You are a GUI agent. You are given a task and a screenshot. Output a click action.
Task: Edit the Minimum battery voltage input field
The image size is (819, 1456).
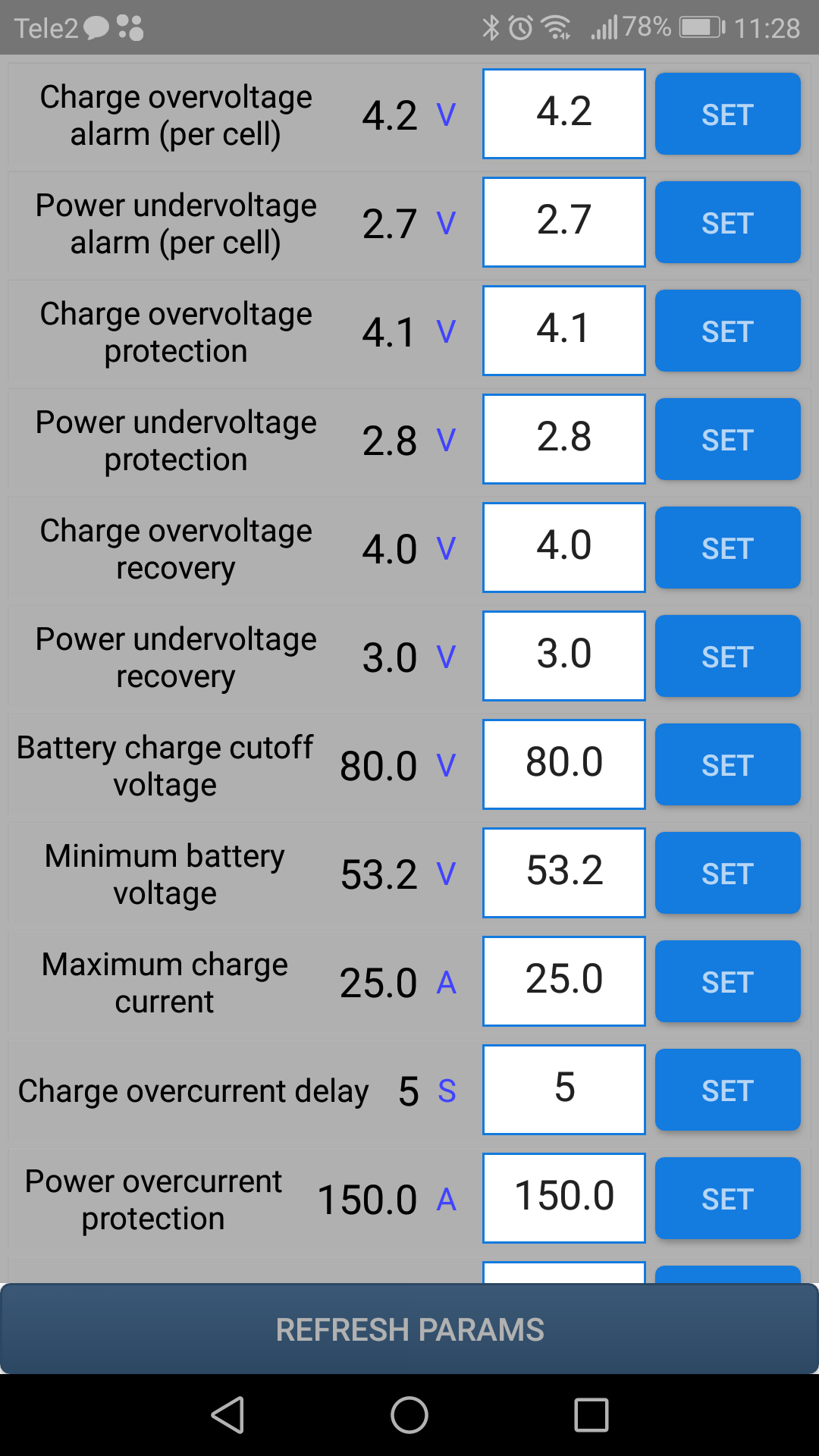(x=563, y=873)
